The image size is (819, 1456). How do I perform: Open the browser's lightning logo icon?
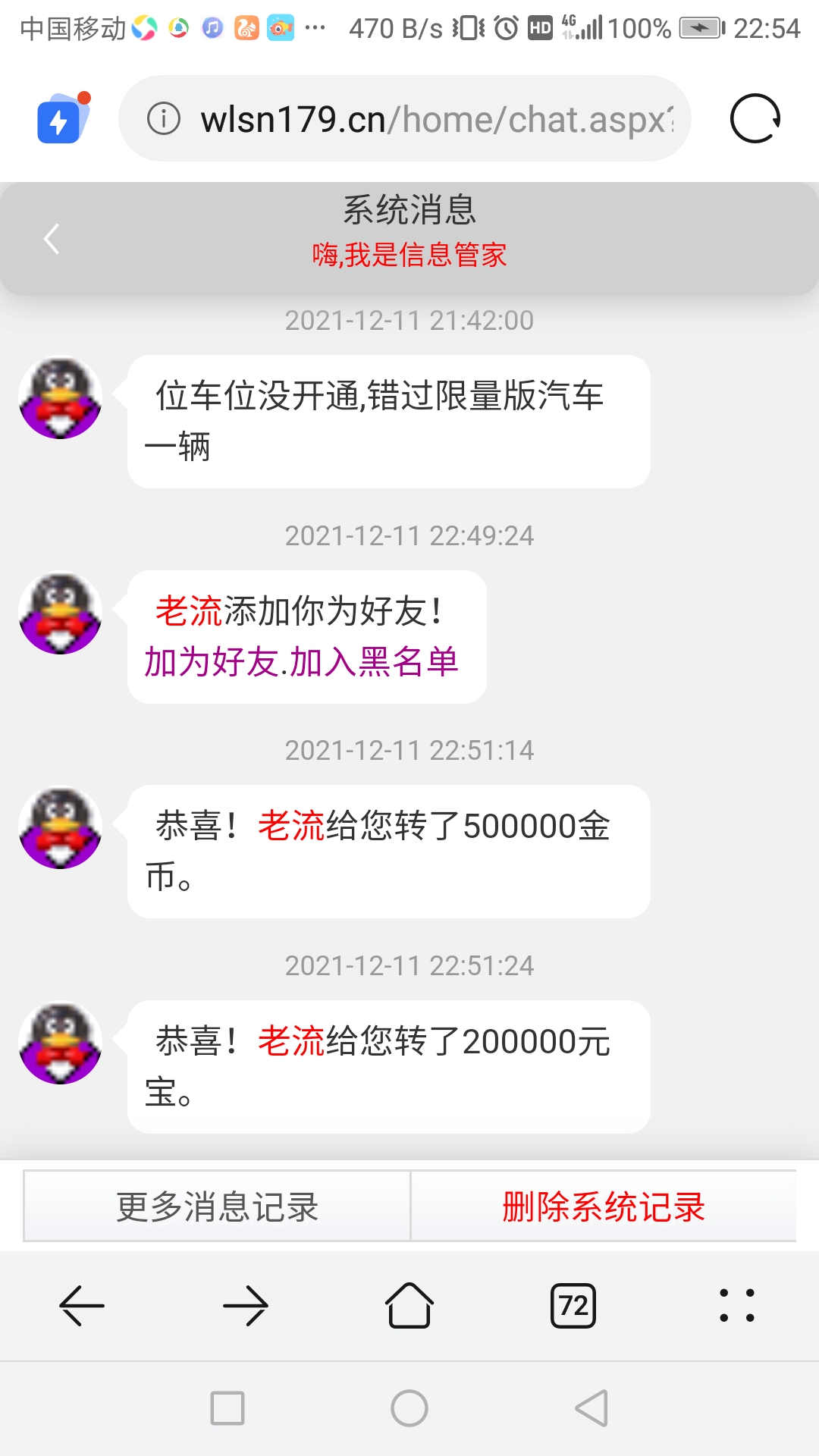click(x=61, y=118)
